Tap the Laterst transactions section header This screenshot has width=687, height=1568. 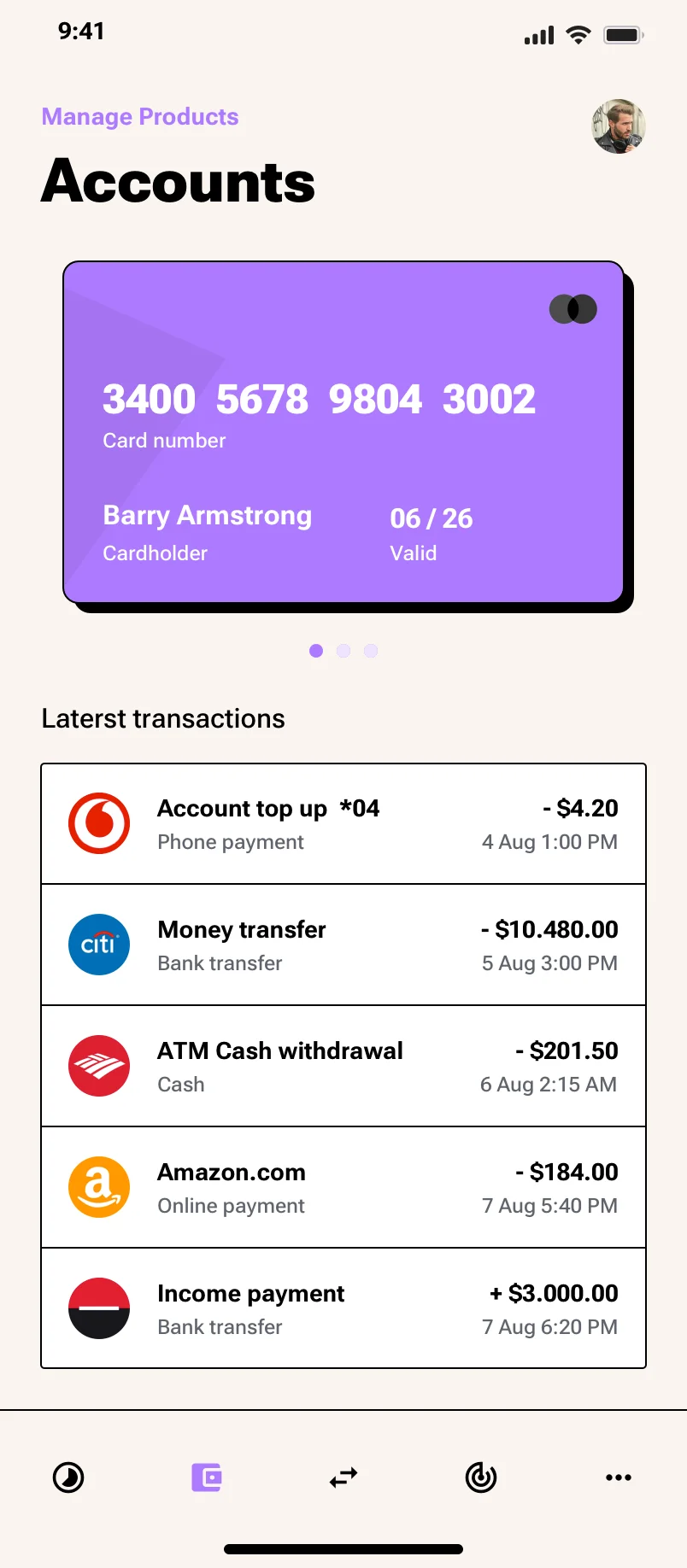click(x=162, y=718)
